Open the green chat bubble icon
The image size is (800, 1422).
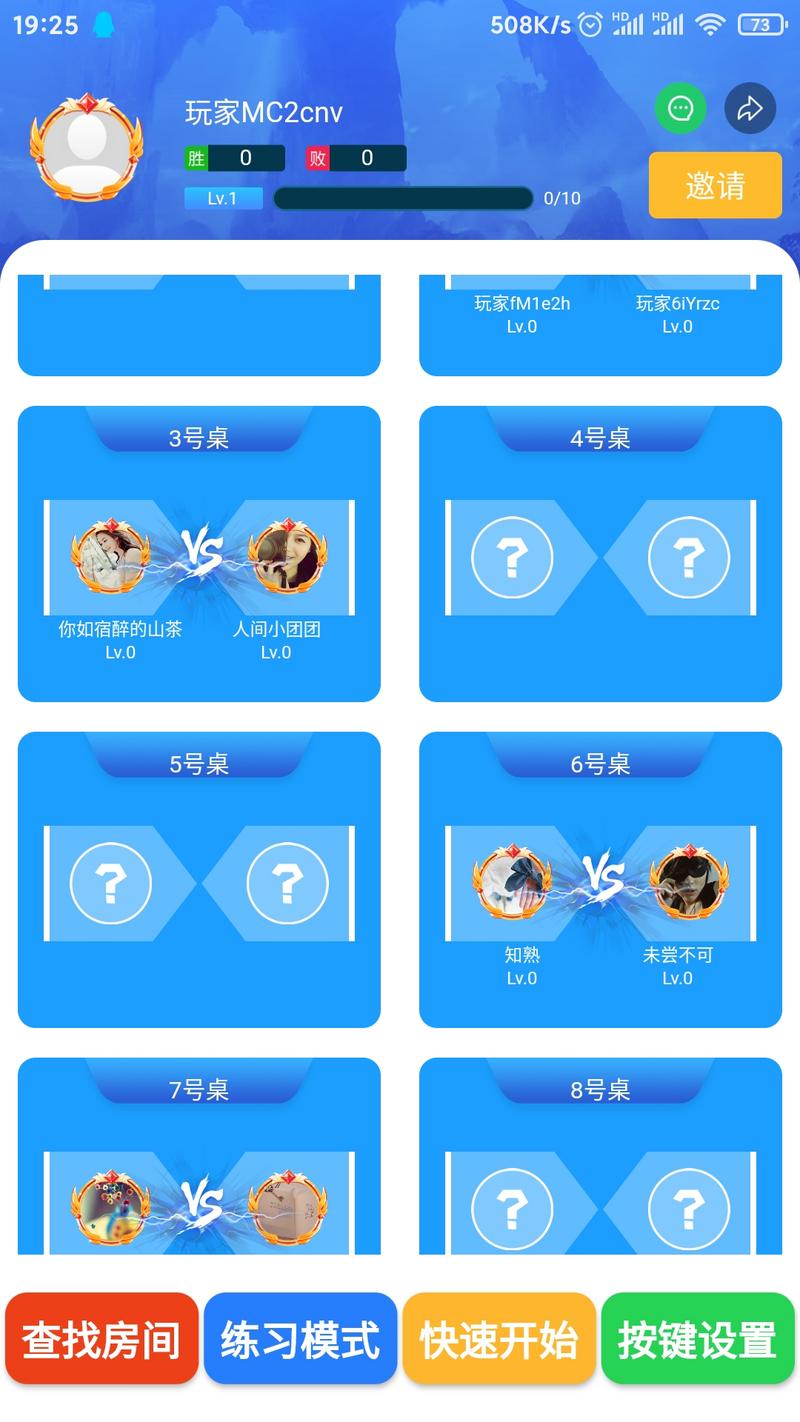point(679,108)
